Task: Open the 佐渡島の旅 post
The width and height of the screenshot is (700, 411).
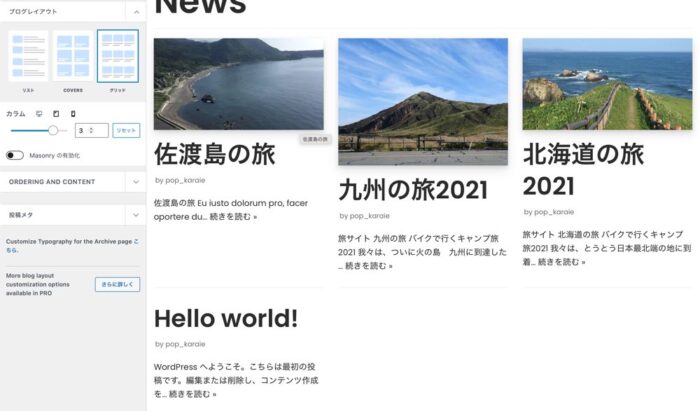Action: [x=214, y=155]
